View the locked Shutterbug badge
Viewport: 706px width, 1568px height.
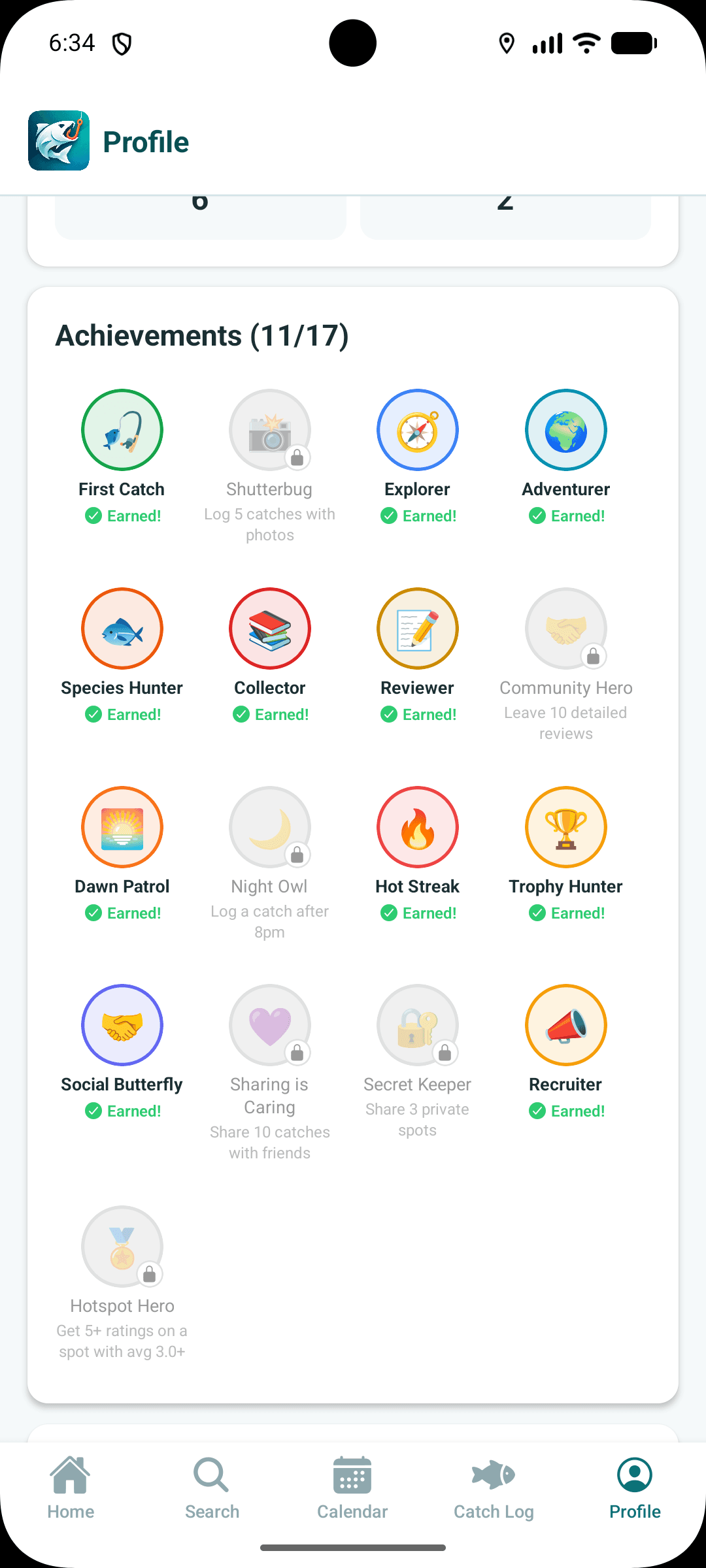[270, 430]
